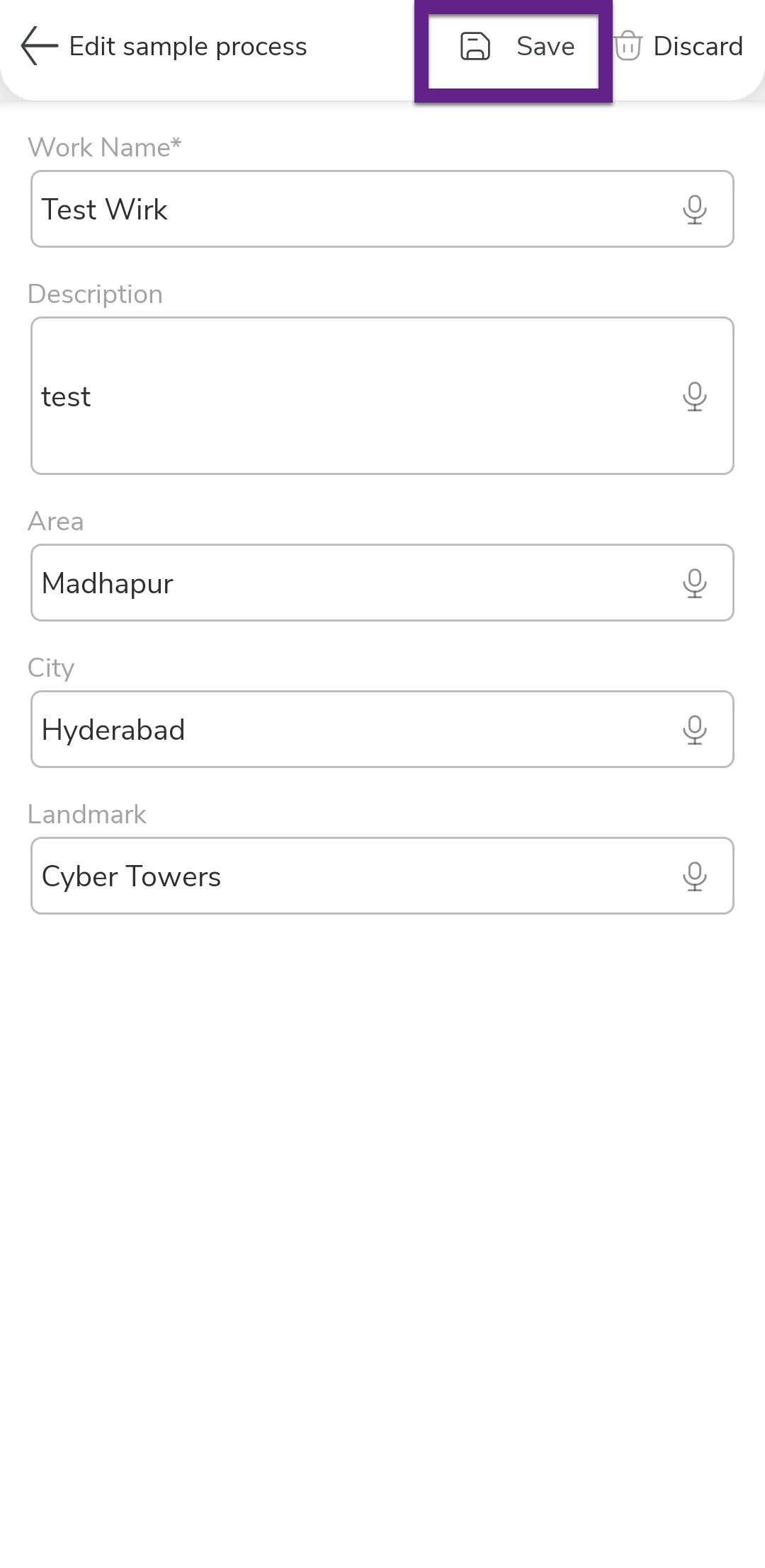
Task: Tap the microphone in Work Name field
Action: click(x=694, y=210)
